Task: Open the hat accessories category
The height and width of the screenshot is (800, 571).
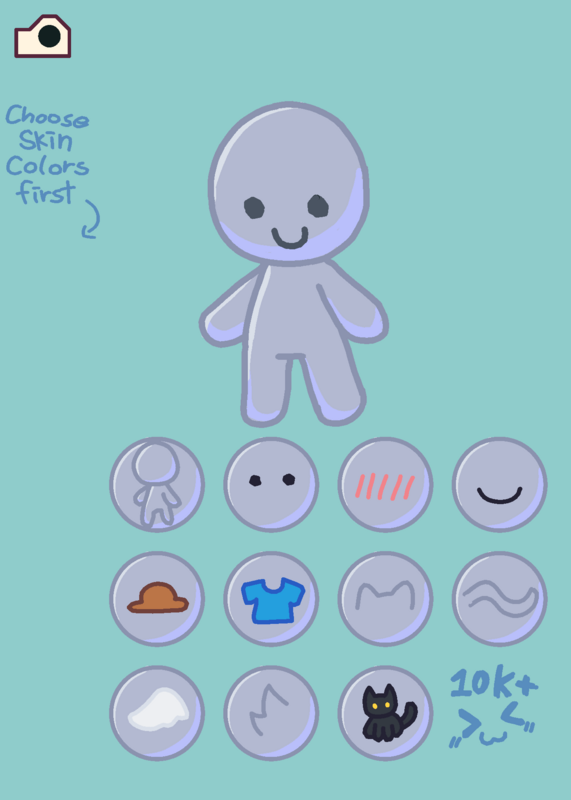Action: [x=157, y=599]
